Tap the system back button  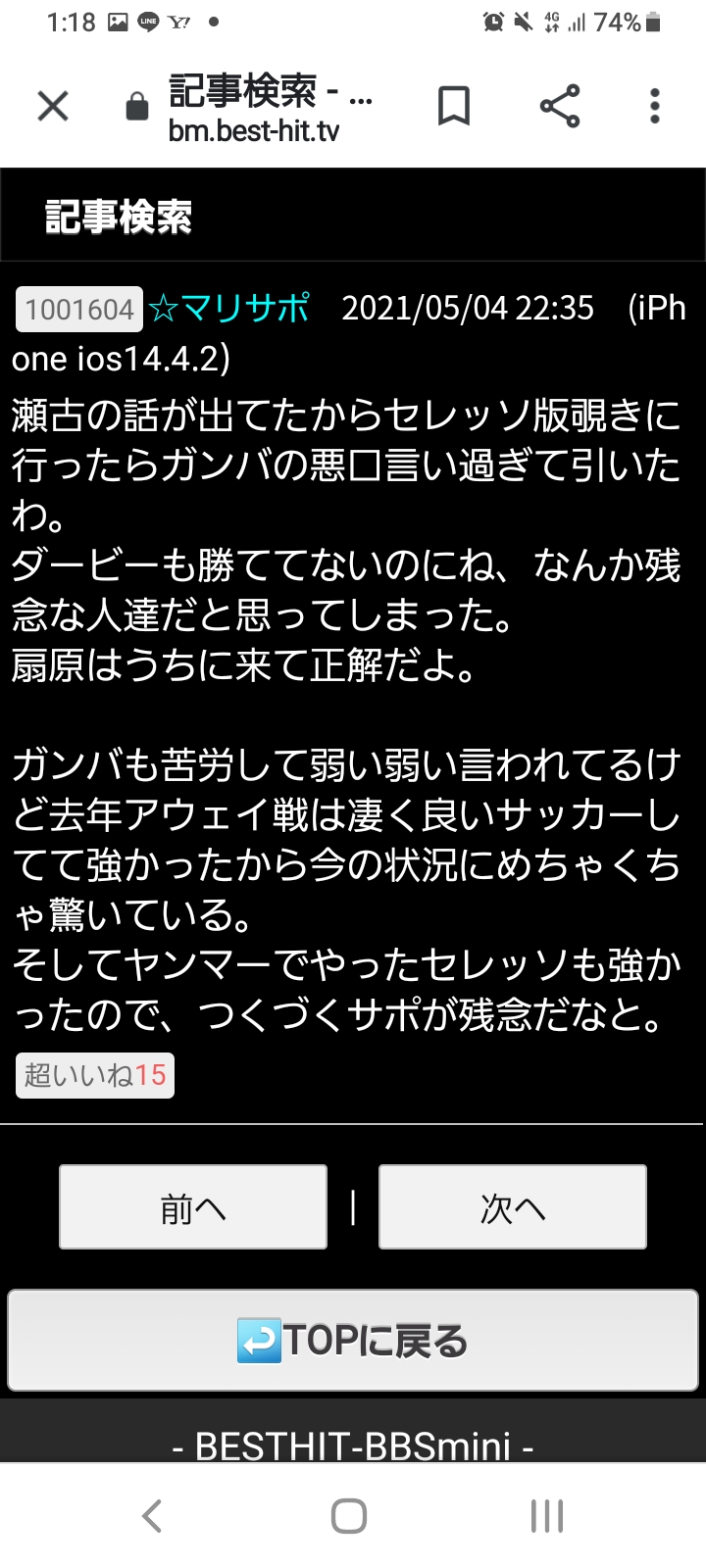click(x=152, y=1516)
